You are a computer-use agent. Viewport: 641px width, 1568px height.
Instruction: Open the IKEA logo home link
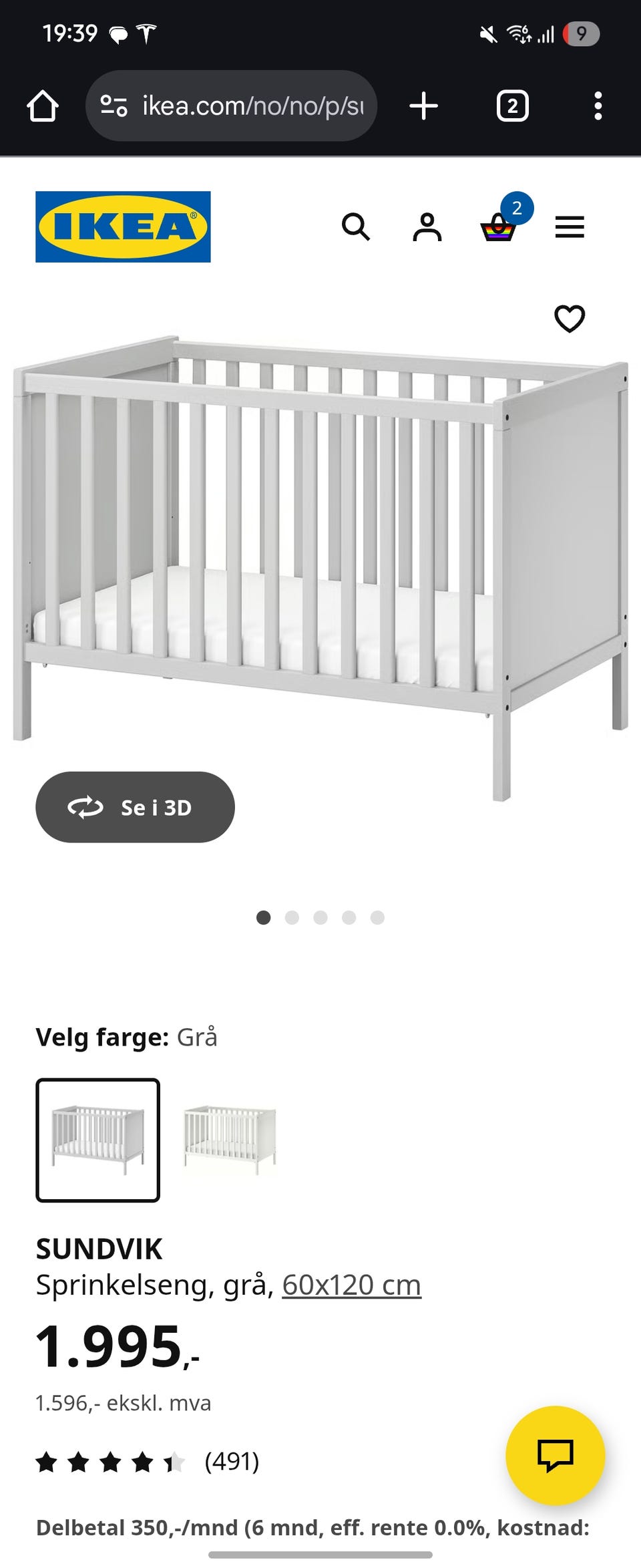pos(123,227)
